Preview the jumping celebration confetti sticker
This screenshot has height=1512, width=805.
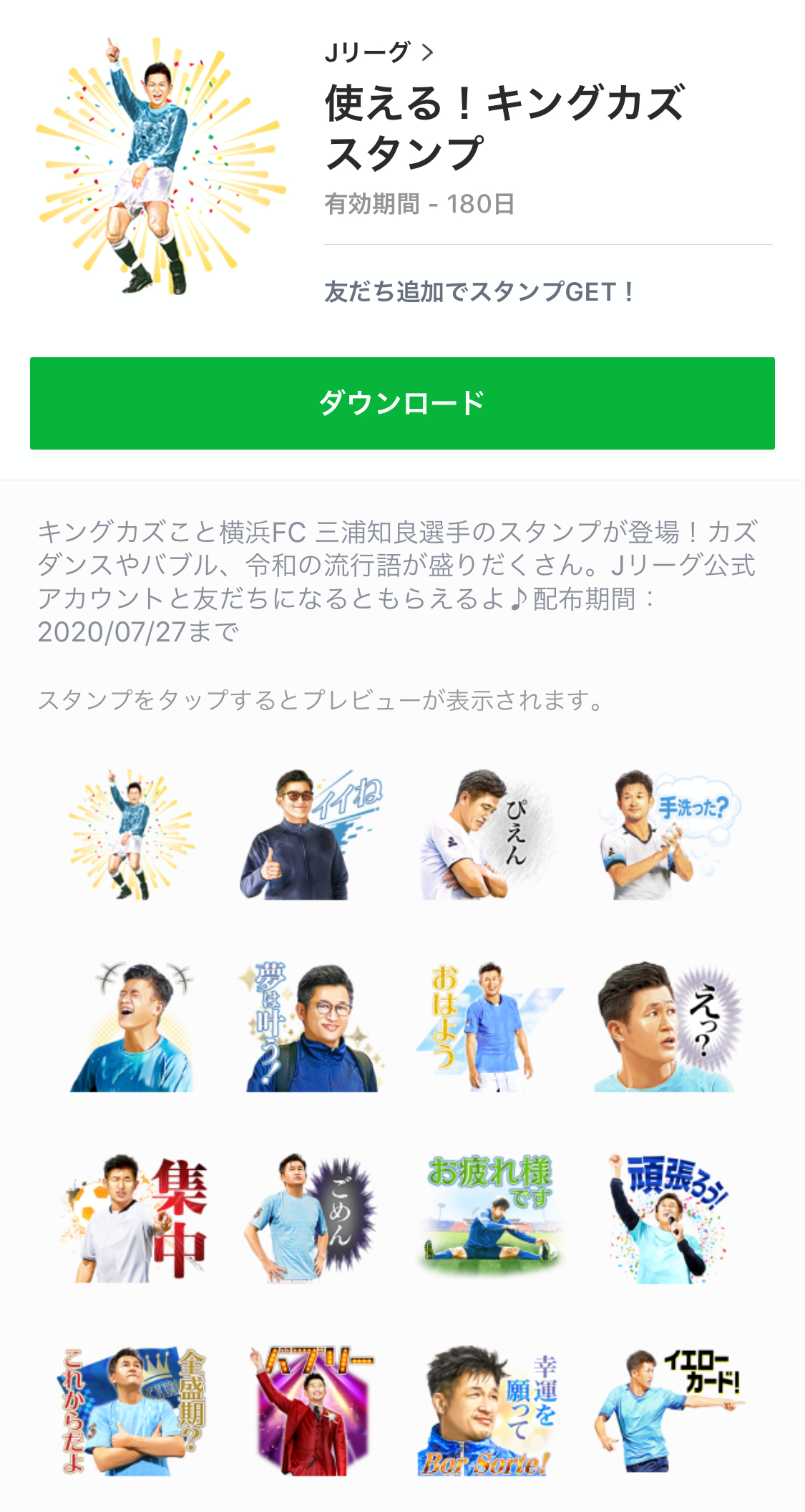click(132, 834)
